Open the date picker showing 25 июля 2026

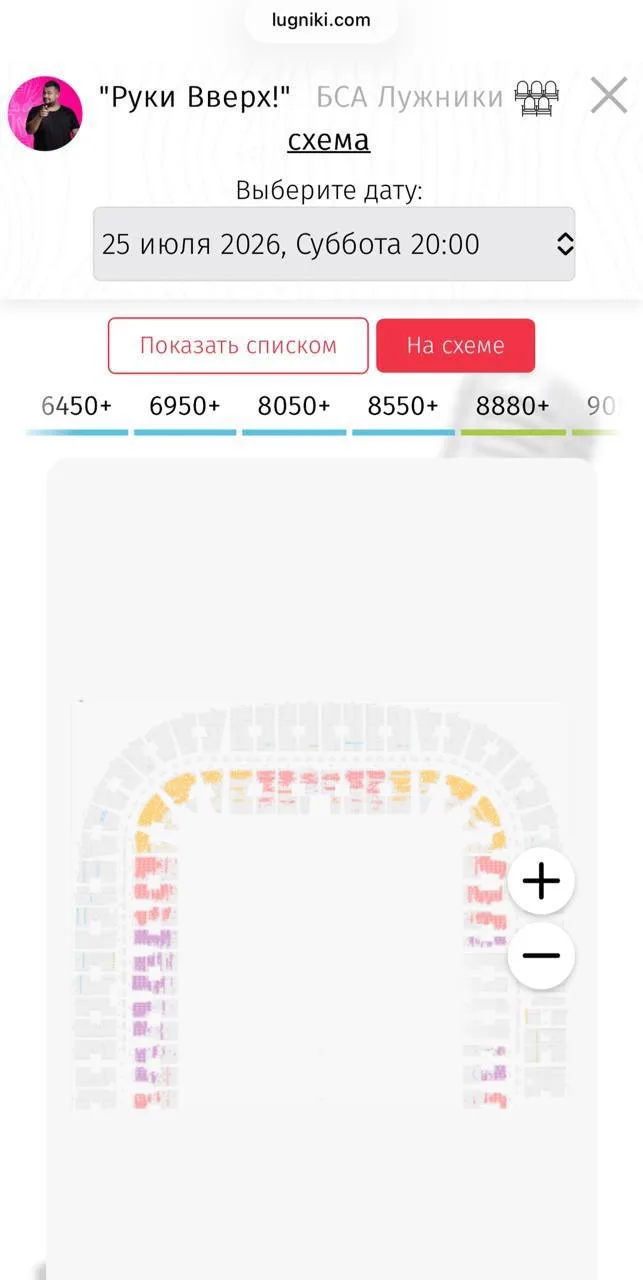[334, 244]
